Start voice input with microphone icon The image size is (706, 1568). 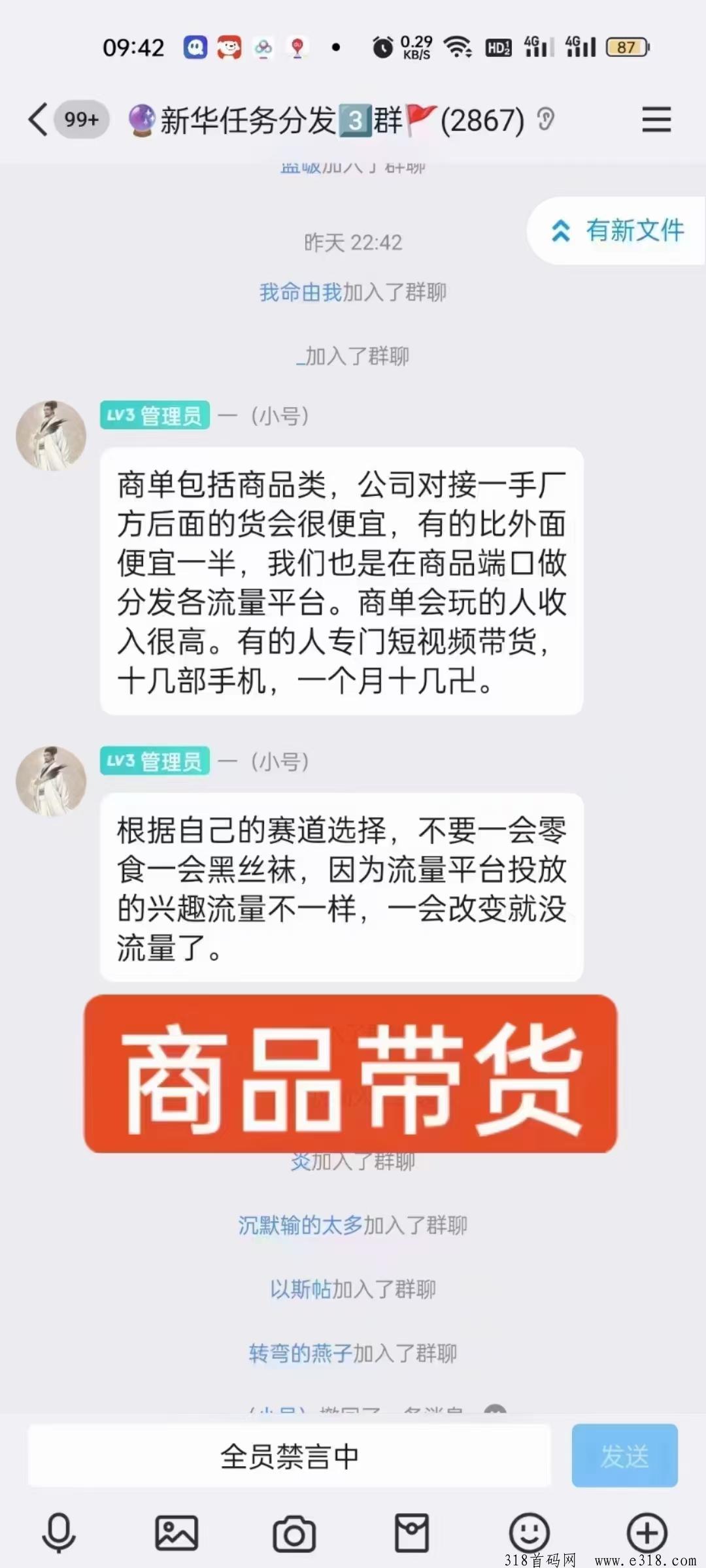pos(59,1532)
